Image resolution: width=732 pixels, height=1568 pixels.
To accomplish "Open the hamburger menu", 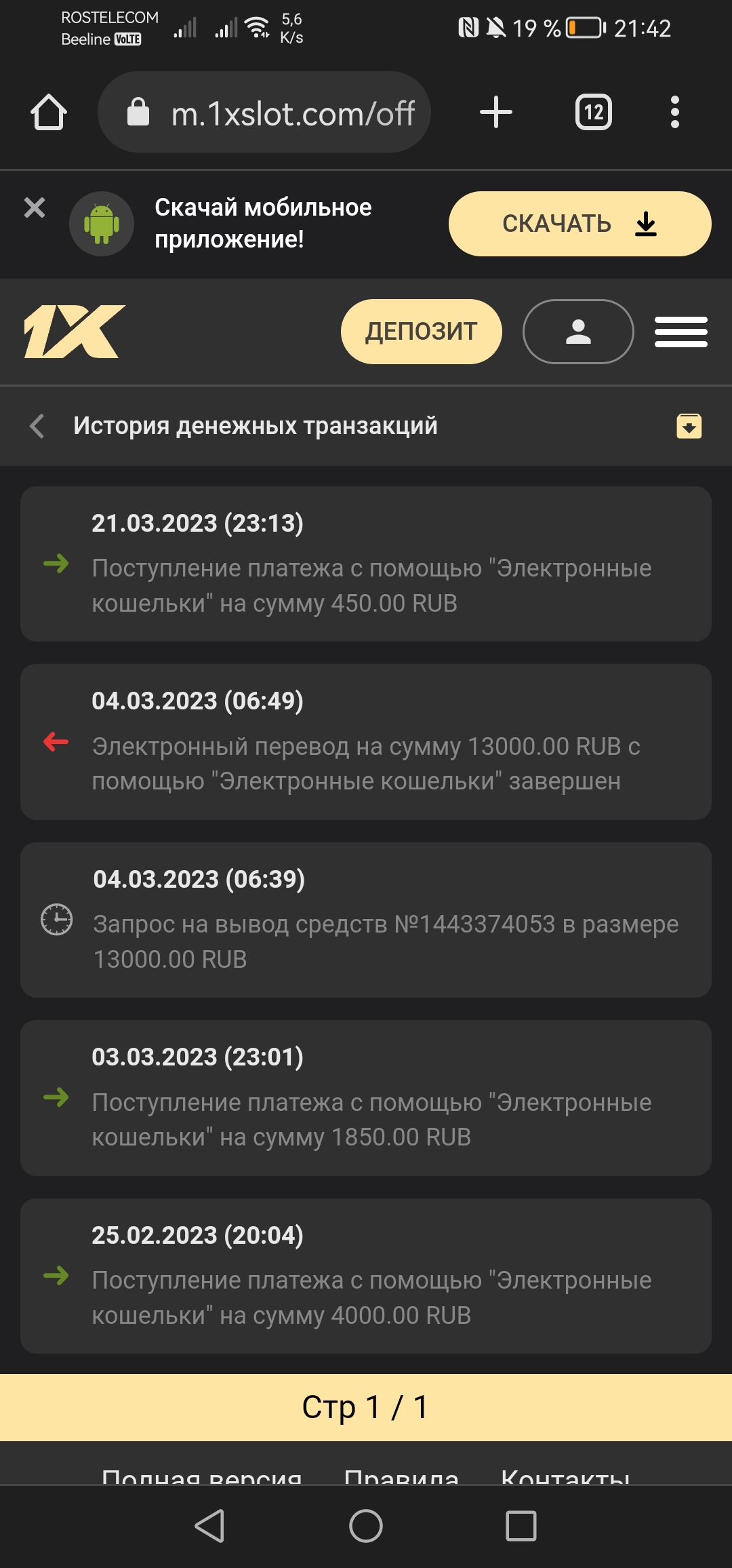I will click(680, 332).
